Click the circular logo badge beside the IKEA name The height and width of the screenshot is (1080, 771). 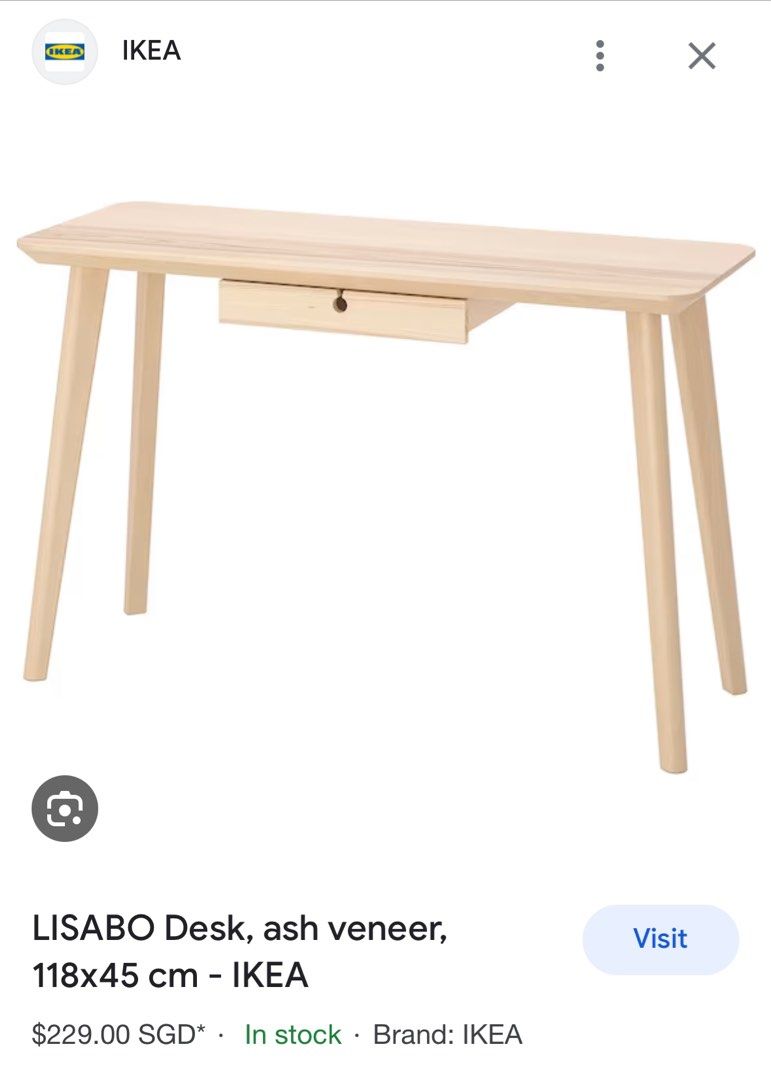64,52
